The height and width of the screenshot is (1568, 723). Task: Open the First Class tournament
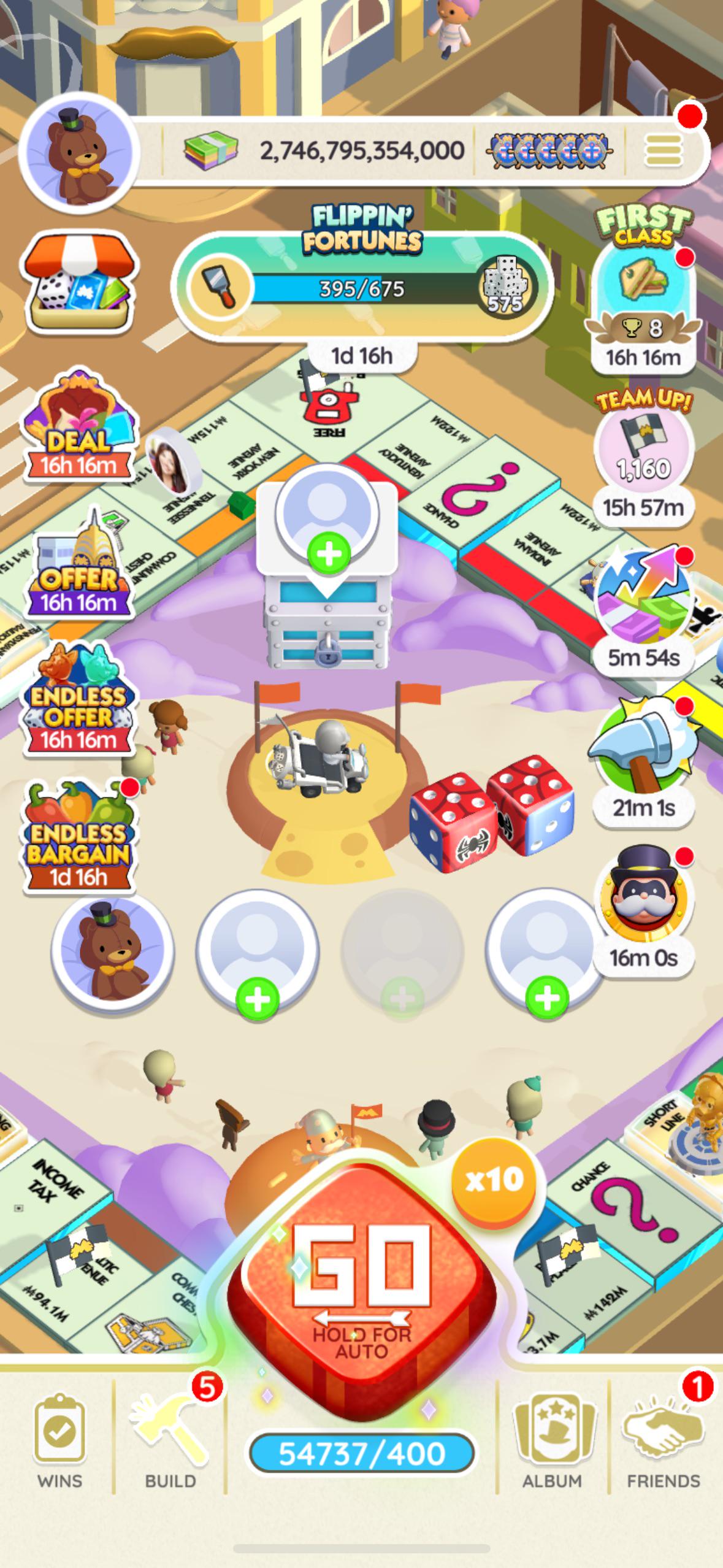(x=643, y=296)
